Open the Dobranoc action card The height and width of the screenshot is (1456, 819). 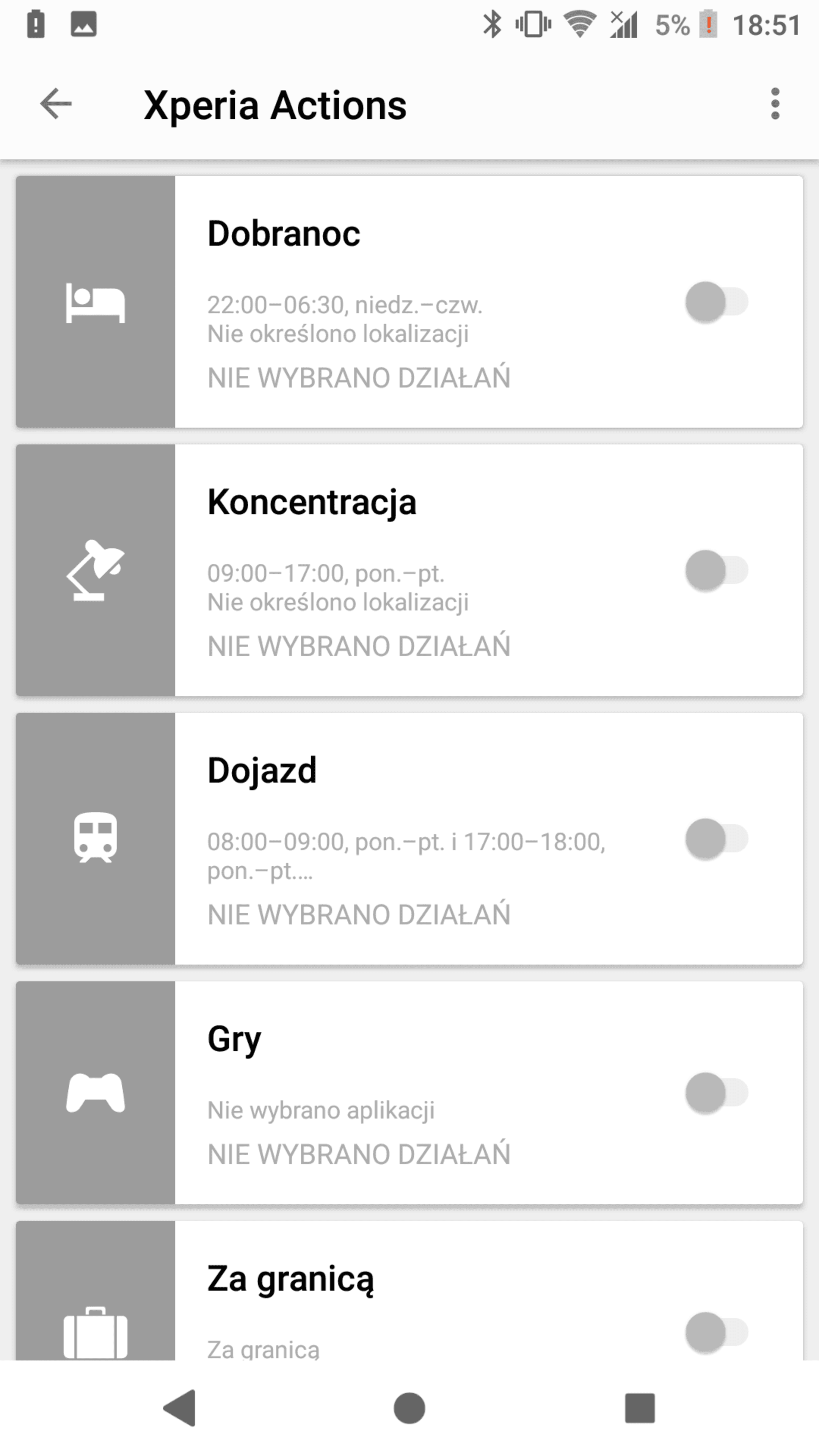coord(409,302)
